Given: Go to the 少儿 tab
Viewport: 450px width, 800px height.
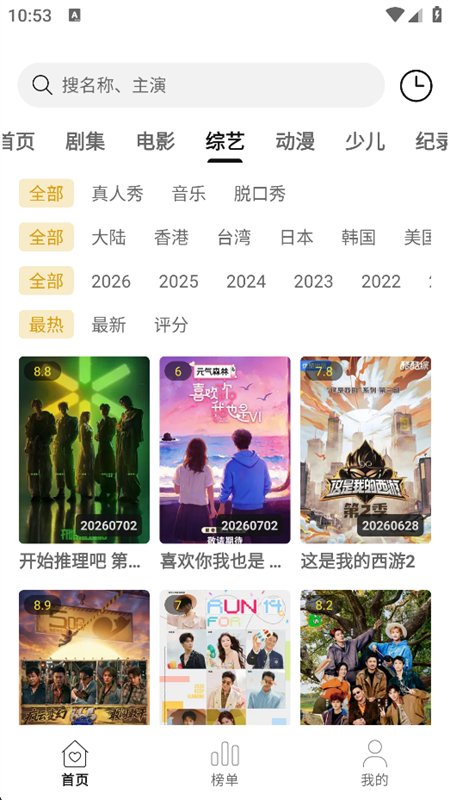Looking at the screenshot, I should 364,141.
